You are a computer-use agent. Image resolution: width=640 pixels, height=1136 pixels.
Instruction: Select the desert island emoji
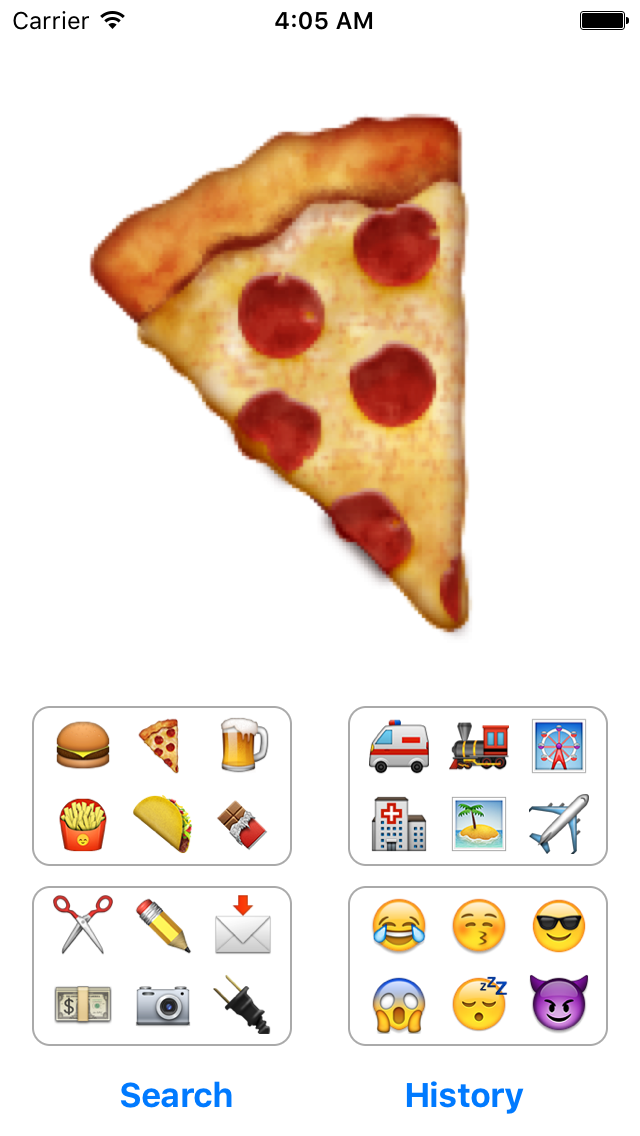[x=479, y=824]
